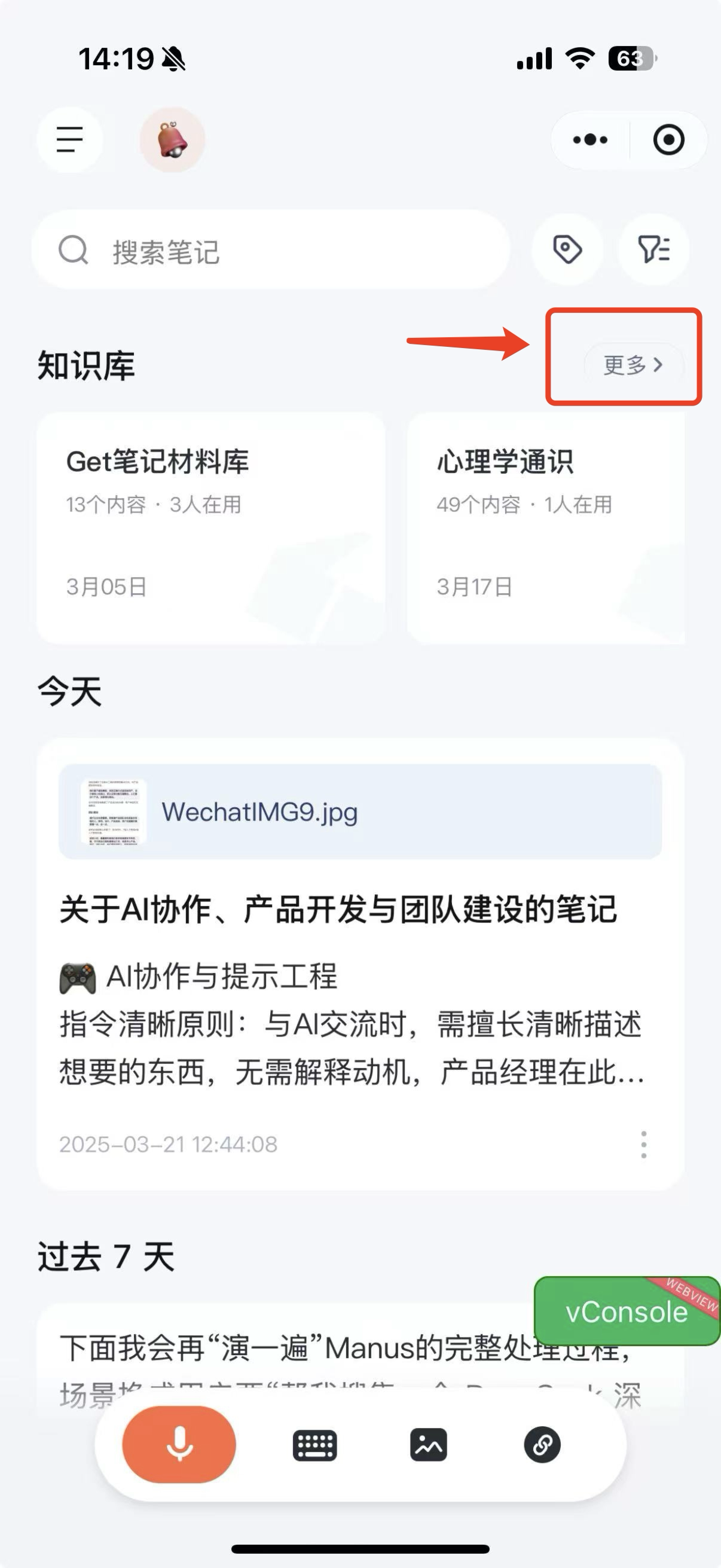Add an image note
Viewport: 721px width, 1568px height.
pos(428,1445)
